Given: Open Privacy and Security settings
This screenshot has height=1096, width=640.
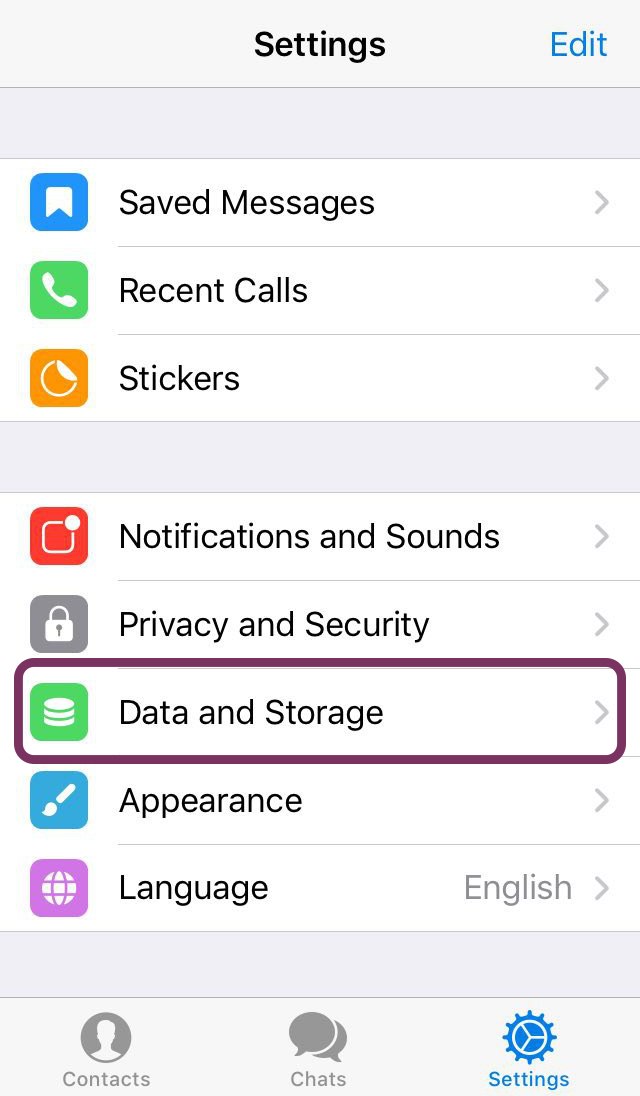Looking at the screenshot, I should point(320,624).
